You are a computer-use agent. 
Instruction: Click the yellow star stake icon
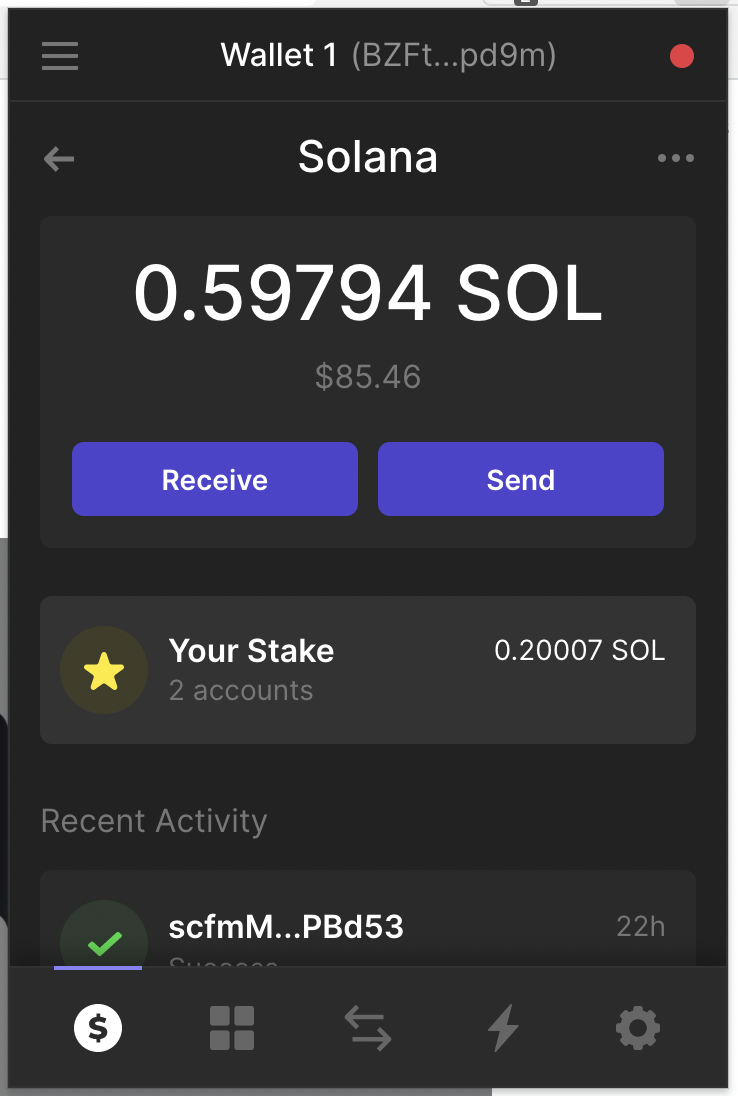coord(104,669)
